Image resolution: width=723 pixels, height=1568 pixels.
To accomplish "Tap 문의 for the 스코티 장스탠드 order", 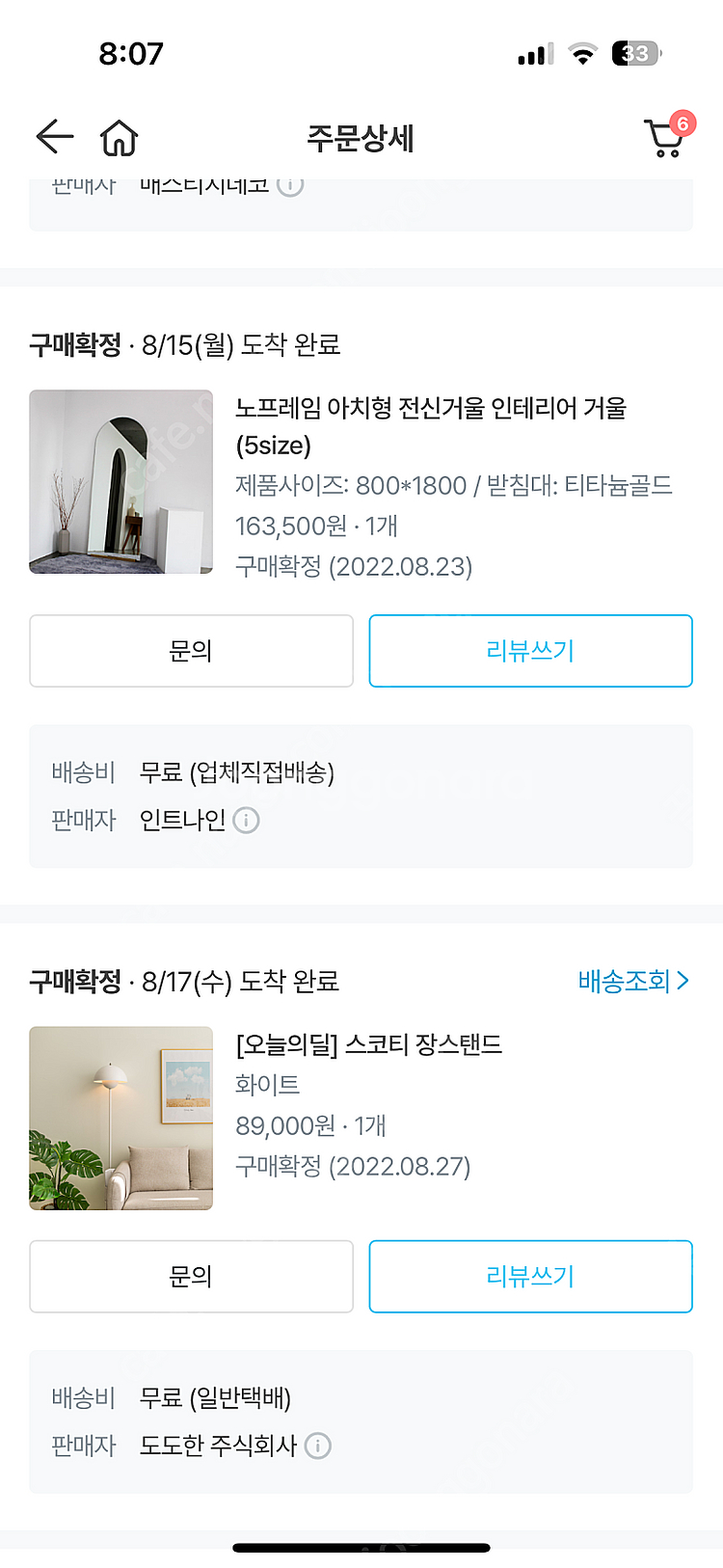I will (x=191, y=1276).
